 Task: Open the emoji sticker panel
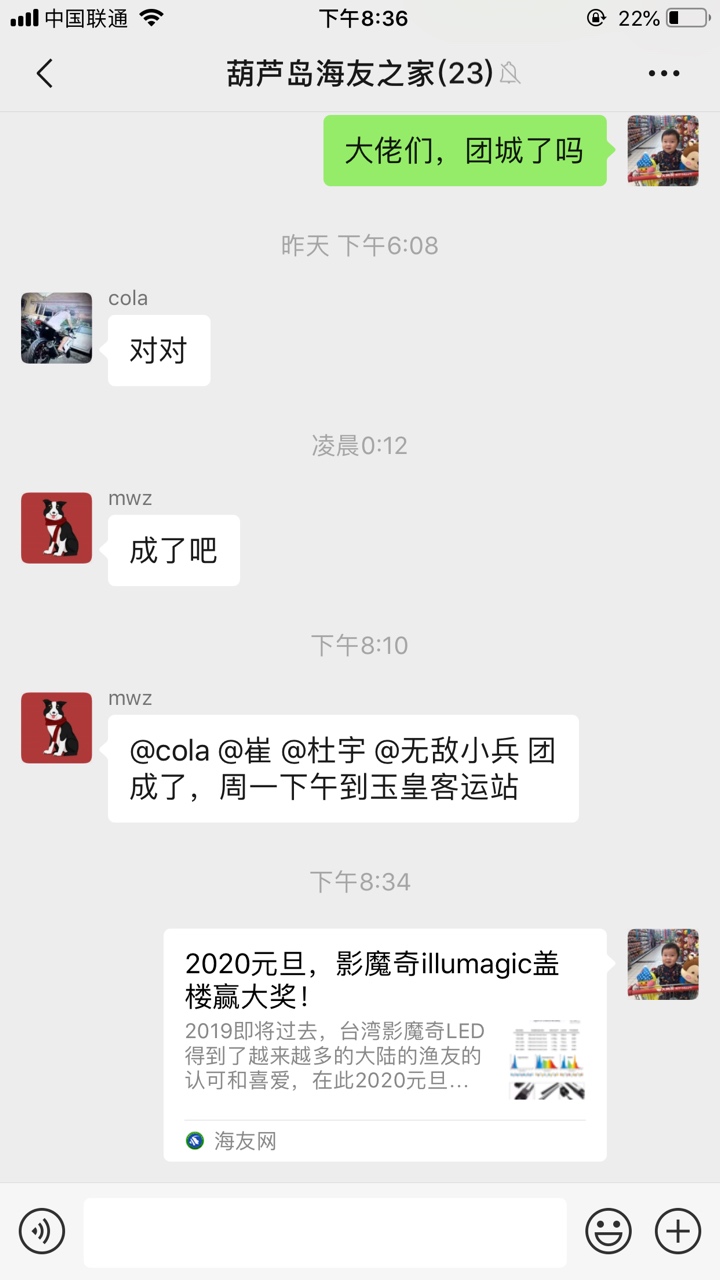[x=608, y=1230]
